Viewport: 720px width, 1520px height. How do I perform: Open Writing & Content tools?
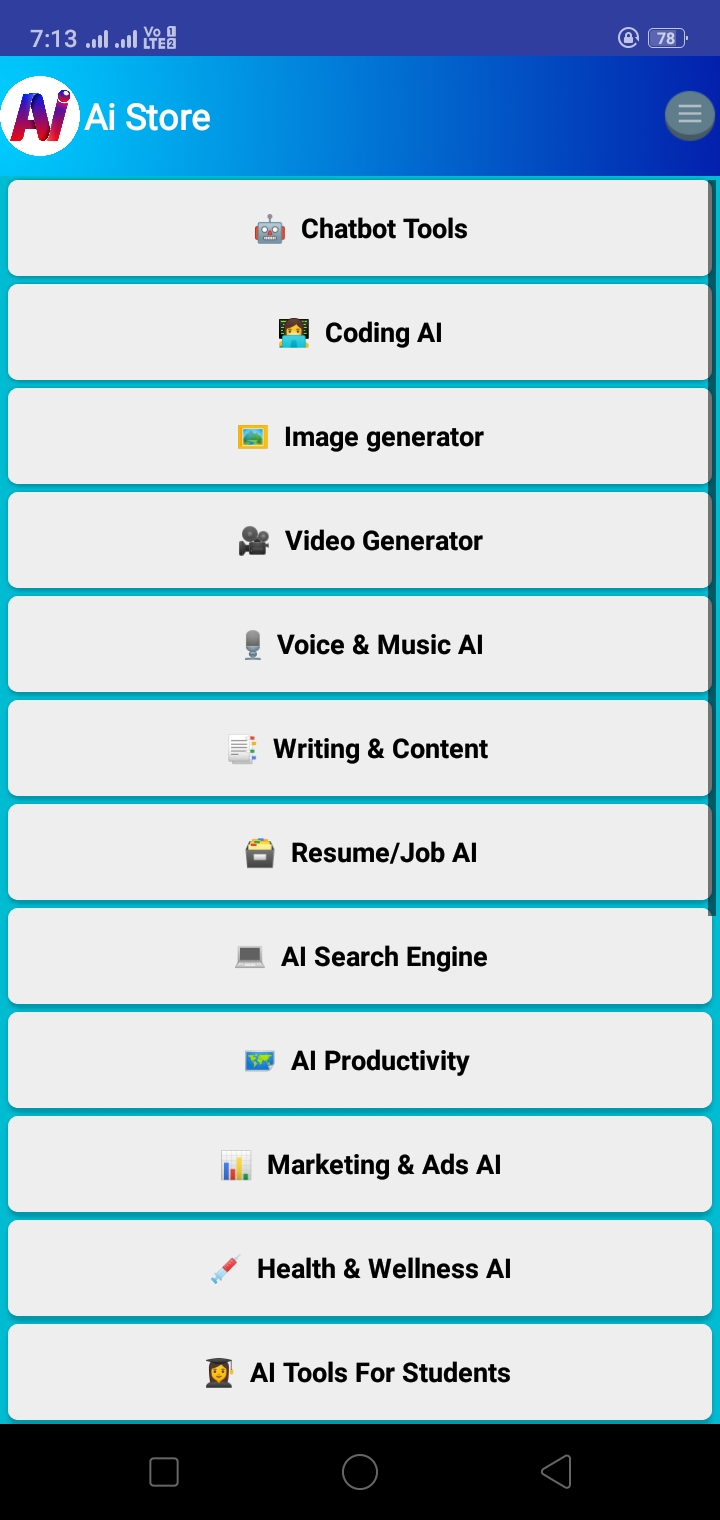pyautogui.click(x=360, y=749)
